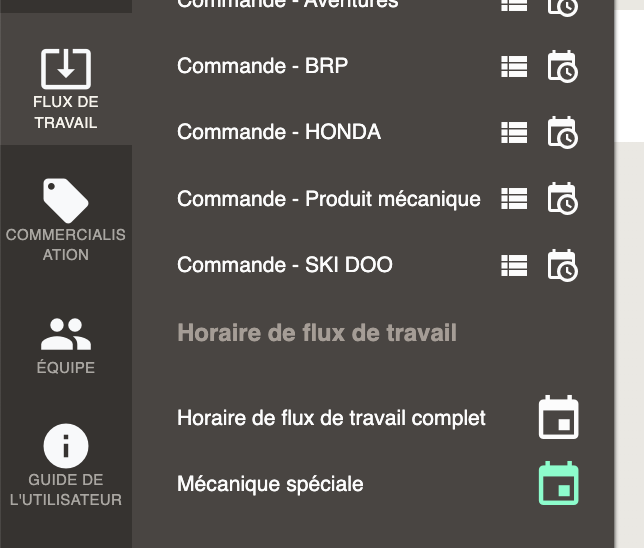Viewport: 644px width, 548px height.
Task: Open schedule icon for SKI DOO
Action: click(562, 265)
